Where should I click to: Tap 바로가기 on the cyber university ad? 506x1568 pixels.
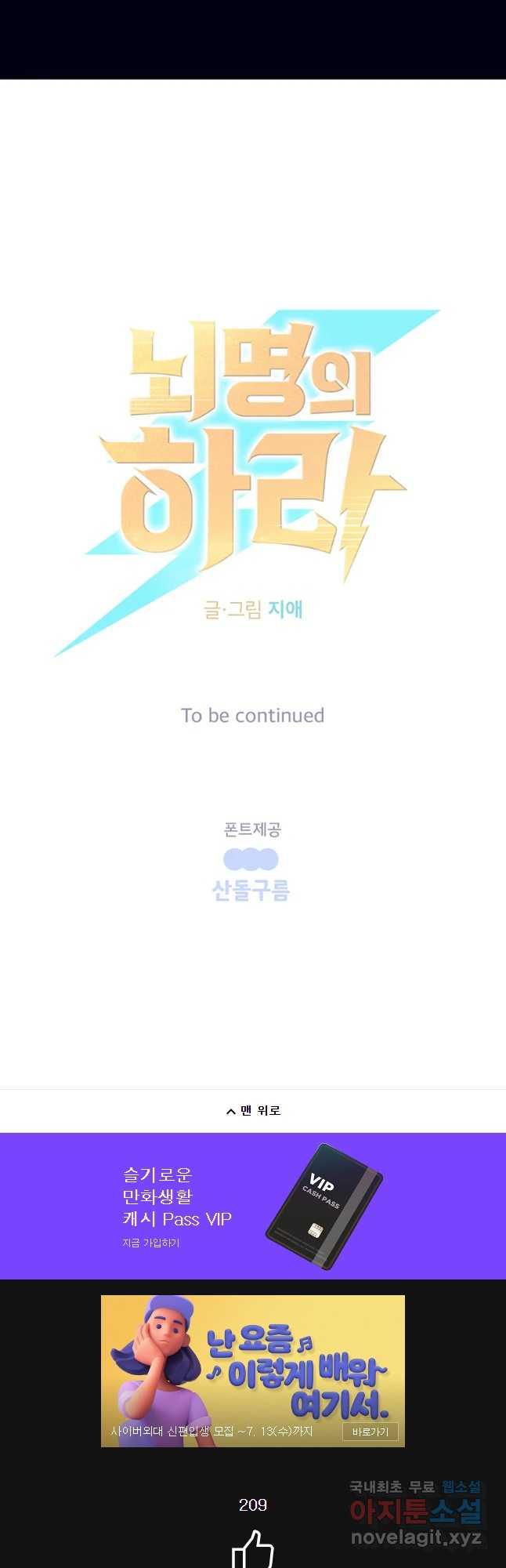370,1432
